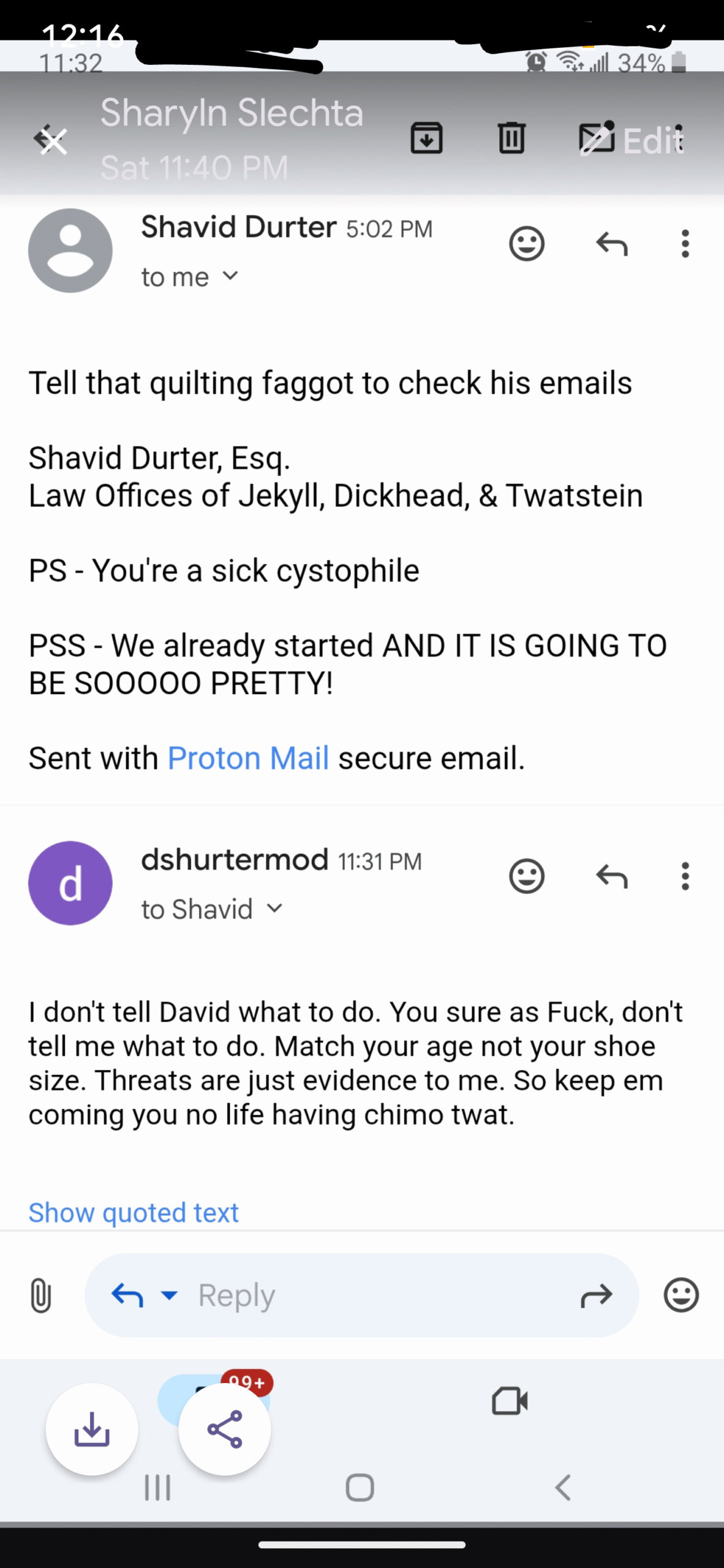Open overflow menu on dshurtermod's message
The image size is (724, 1568).
tap(685, 876)
